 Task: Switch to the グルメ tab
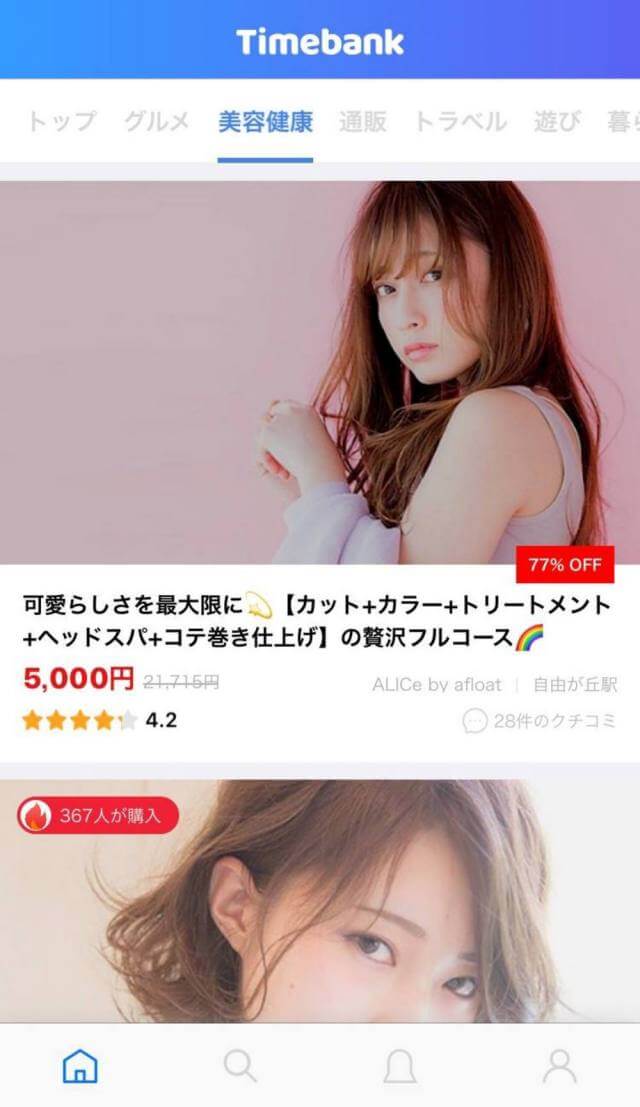(157, 121)
